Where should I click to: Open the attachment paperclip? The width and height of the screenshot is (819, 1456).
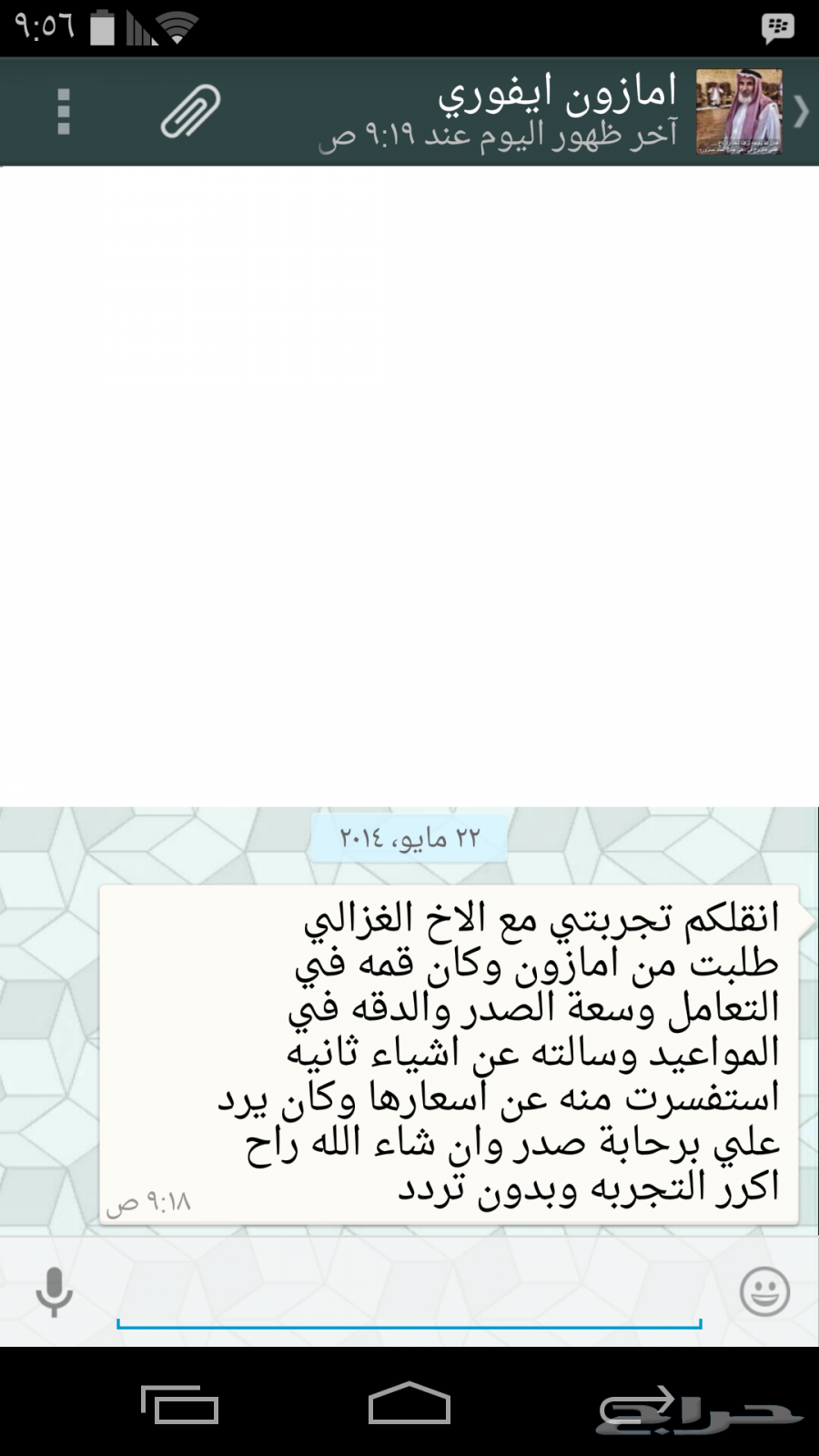tap(191, 111)
